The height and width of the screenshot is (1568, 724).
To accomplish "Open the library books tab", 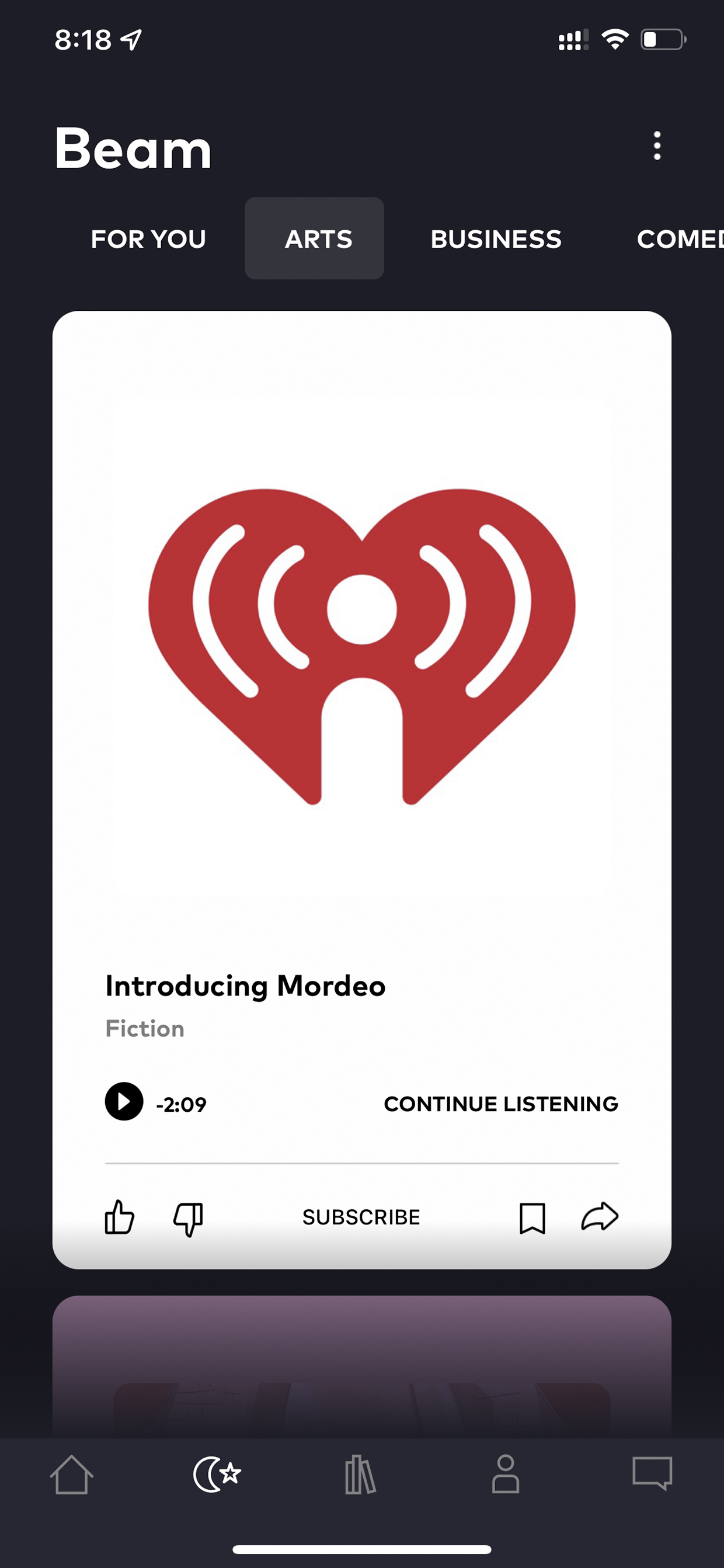I will pos(361,1475).
